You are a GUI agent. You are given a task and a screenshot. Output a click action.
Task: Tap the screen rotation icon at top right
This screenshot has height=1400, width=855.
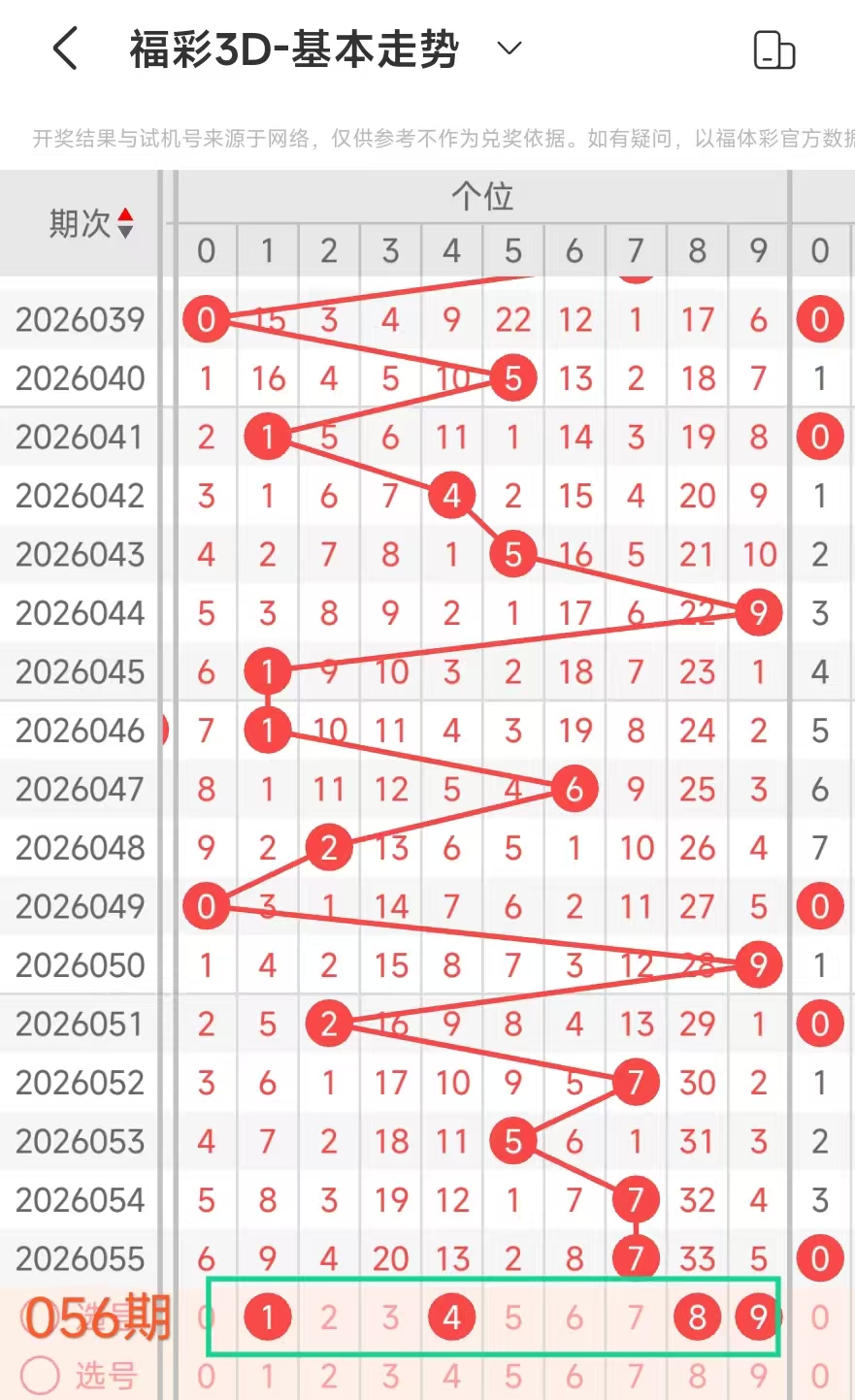click(x=773, y=50)
